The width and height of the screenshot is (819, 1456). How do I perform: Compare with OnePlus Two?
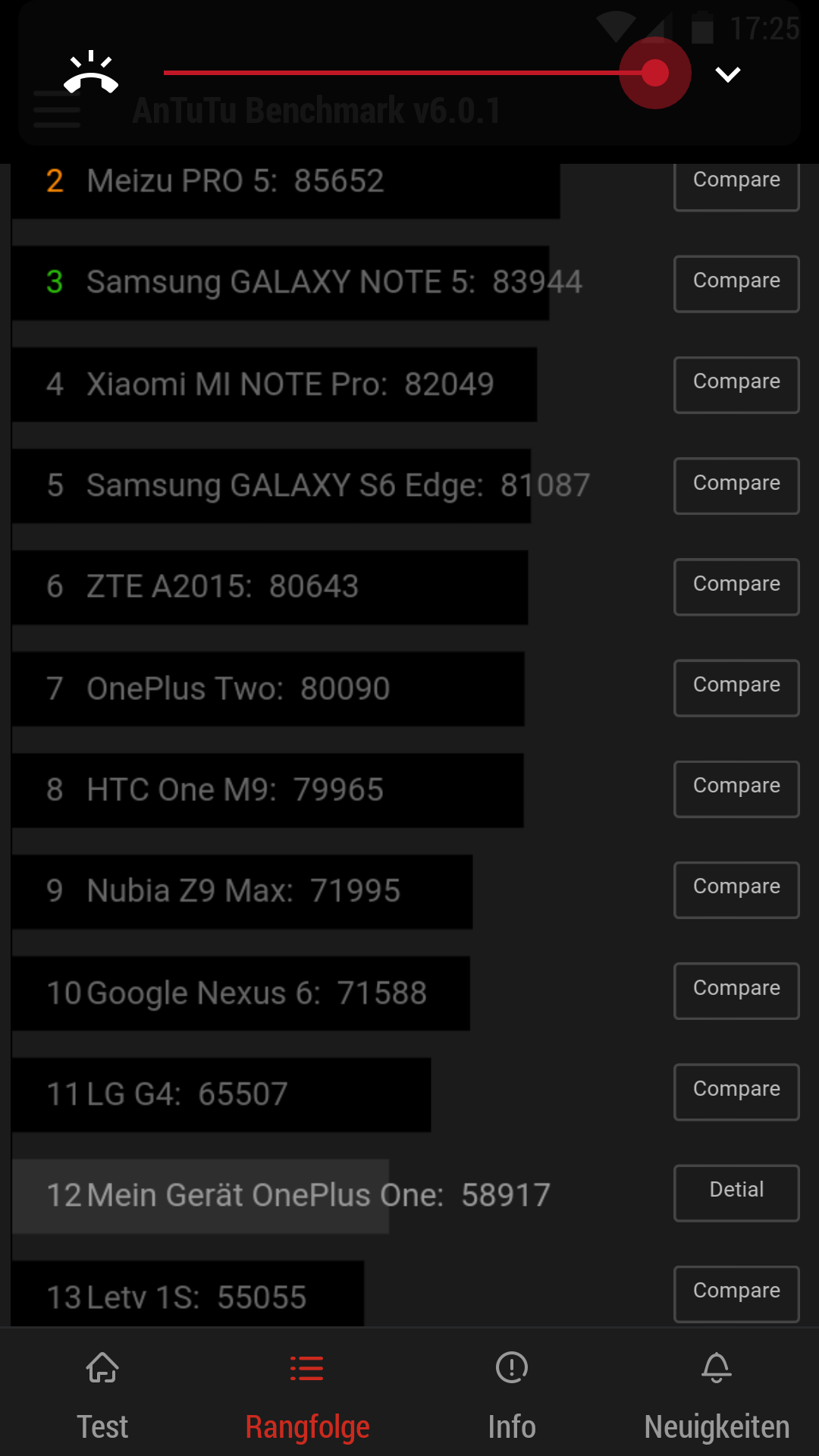coord(736,687)
